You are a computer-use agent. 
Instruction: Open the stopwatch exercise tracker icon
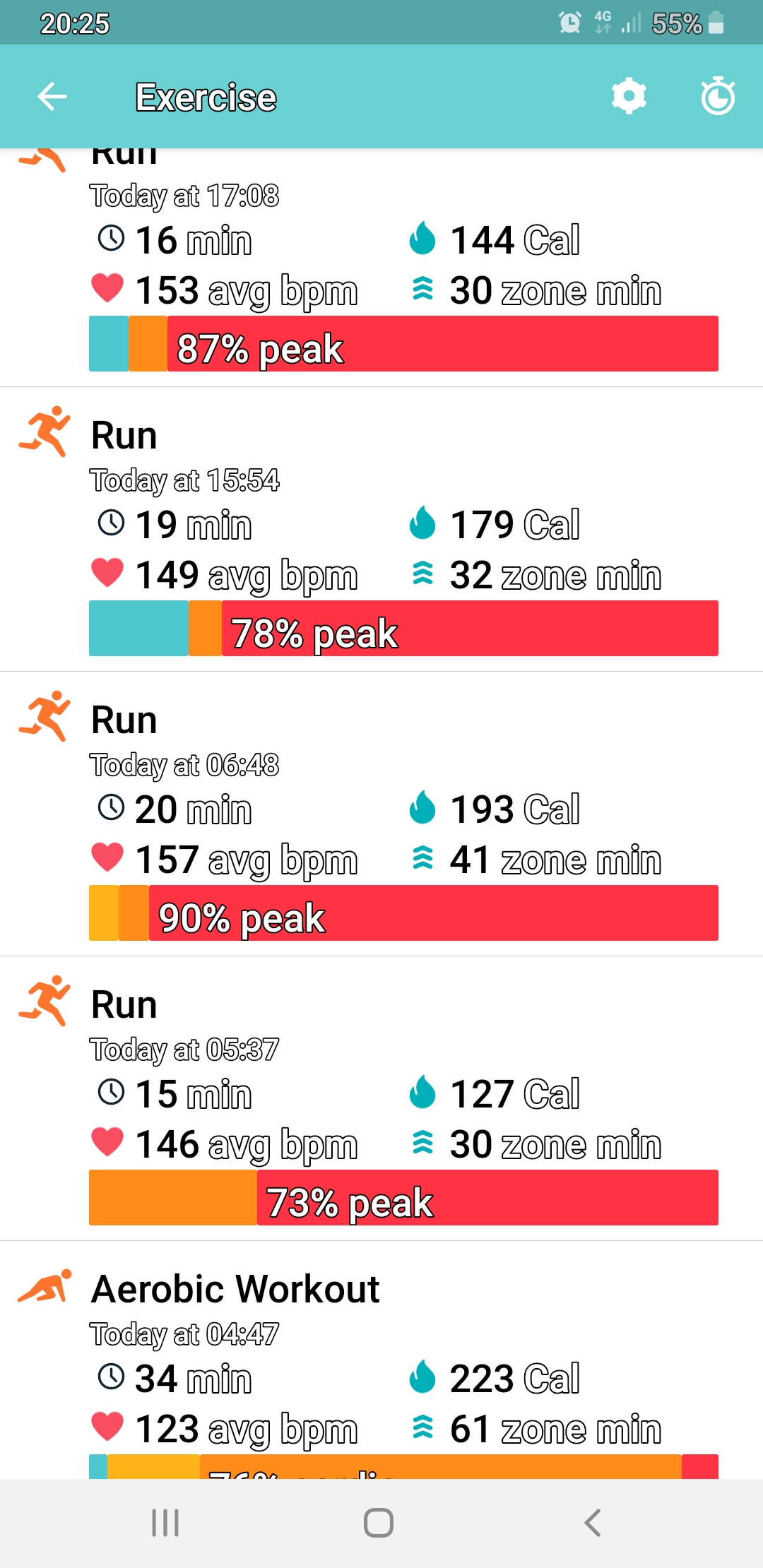pos(718,96)
